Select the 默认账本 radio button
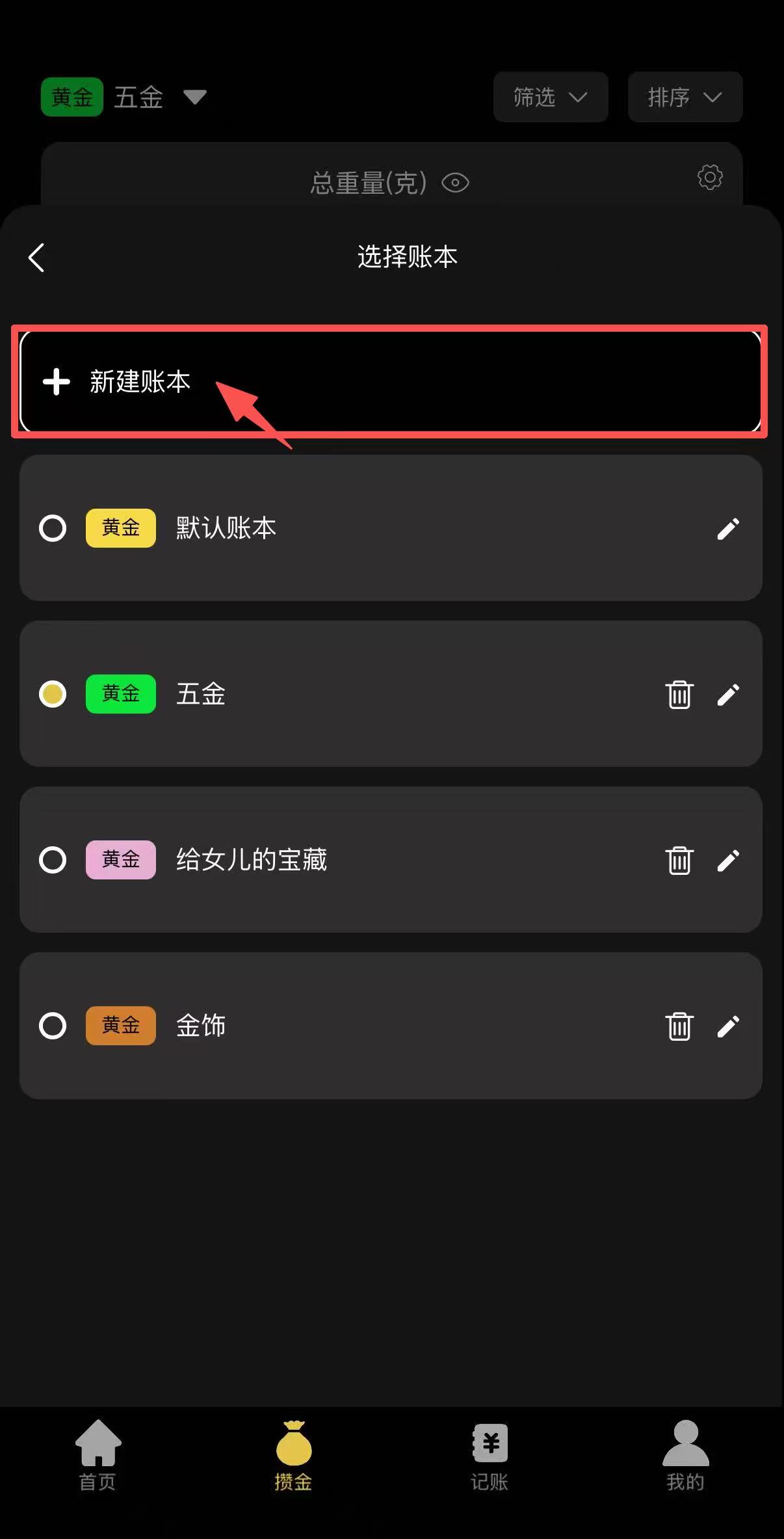Viewport: 784px width, 1539px height. coord(53,528)
